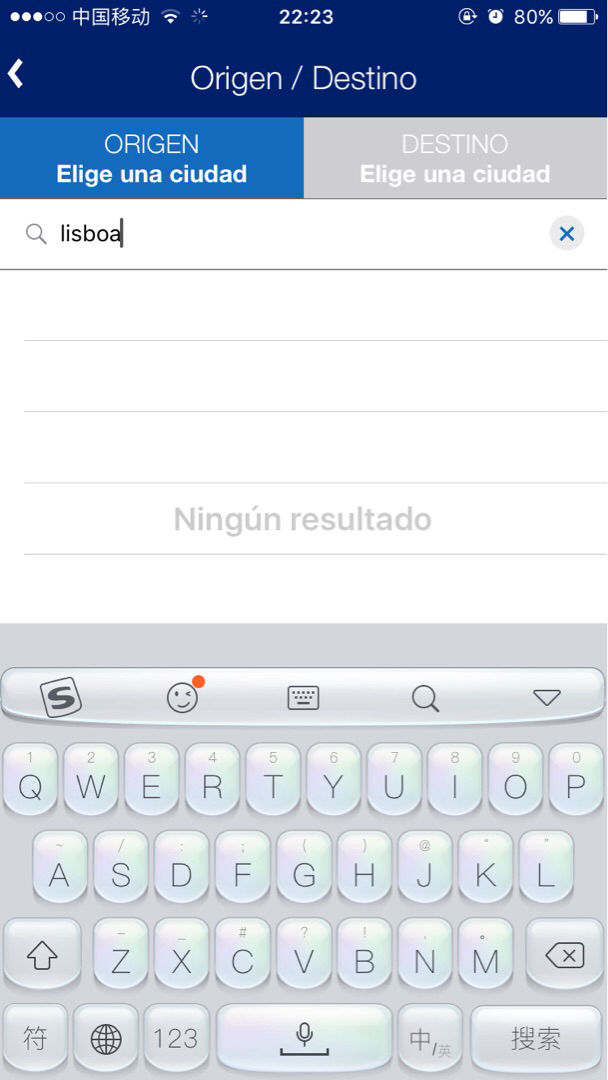Tap the 搜索 search key
This screenshot has height=1080, width=608.
[535, 1039]
